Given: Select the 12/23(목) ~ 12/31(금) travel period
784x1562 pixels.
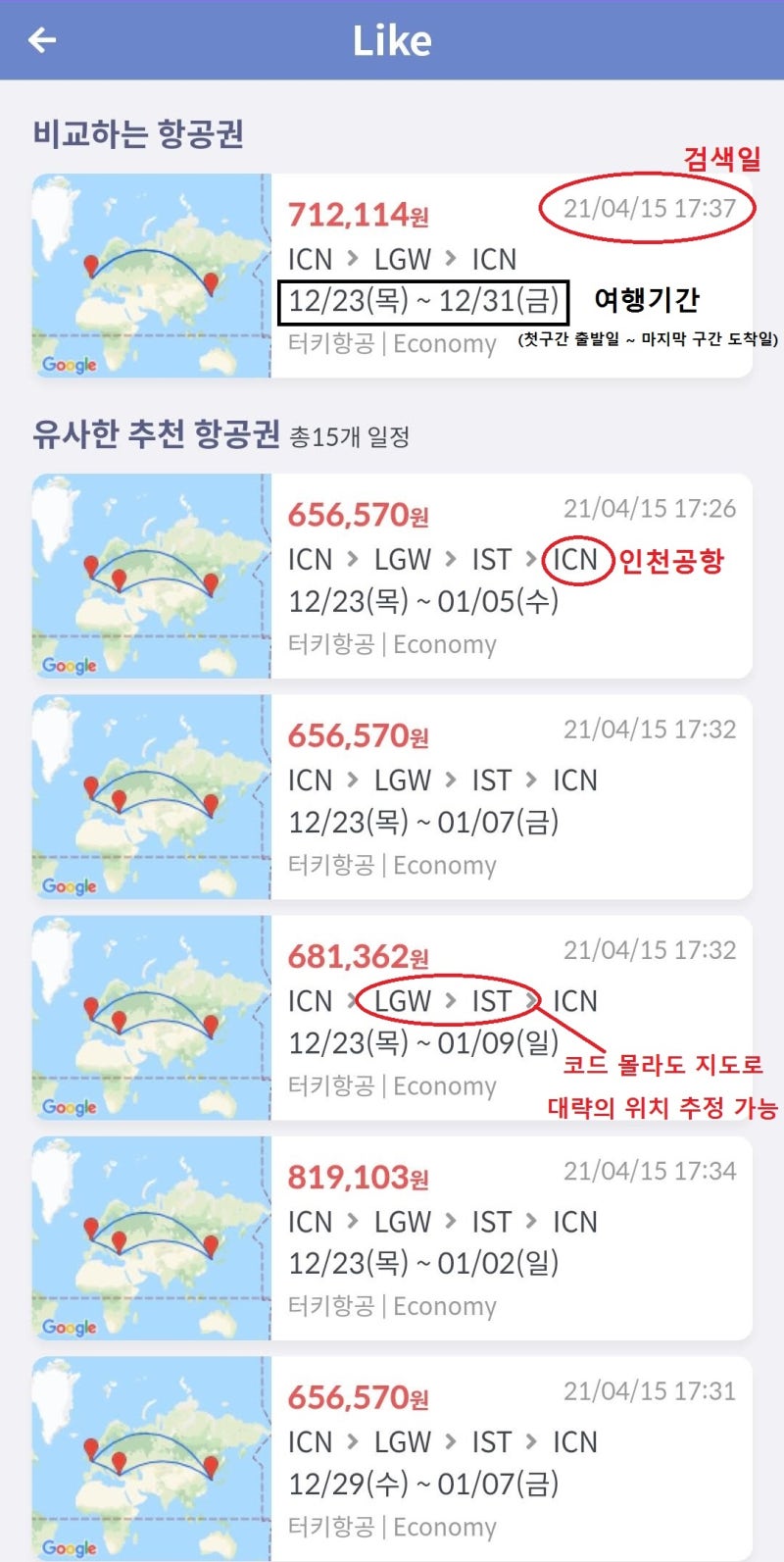Looking at the screenshot, I should pos(423,301).
